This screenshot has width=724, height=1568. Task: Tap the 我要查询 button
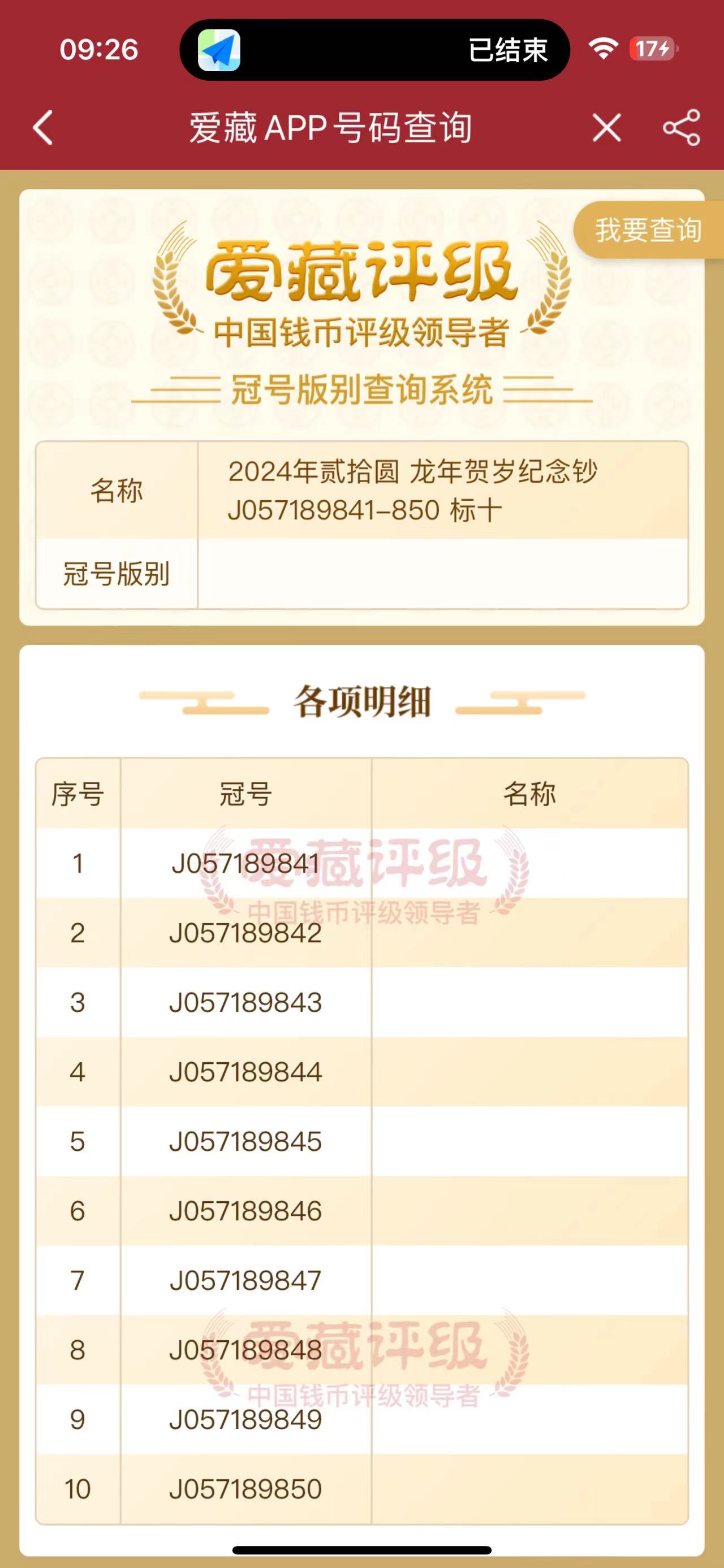point(649,230)
